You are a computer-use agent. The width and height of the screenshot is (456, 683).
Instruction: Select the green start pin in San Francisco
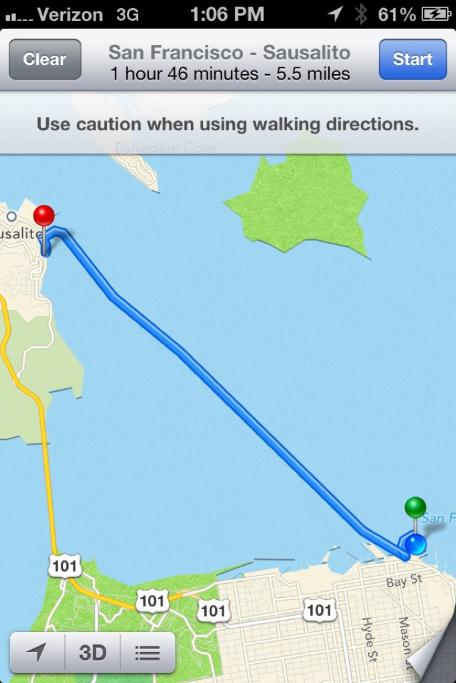tap(415, 507)
